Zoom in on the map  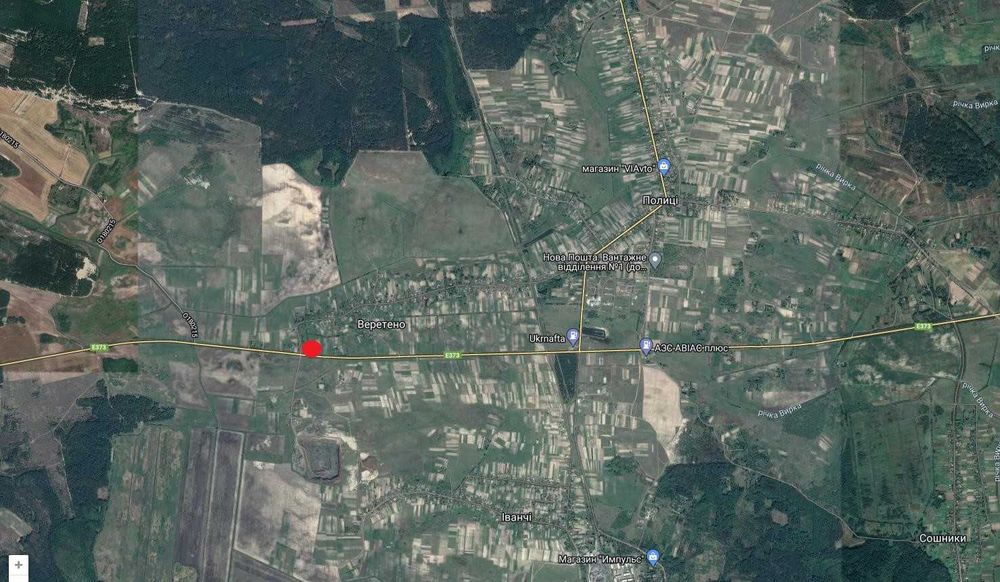click(18, 565)
